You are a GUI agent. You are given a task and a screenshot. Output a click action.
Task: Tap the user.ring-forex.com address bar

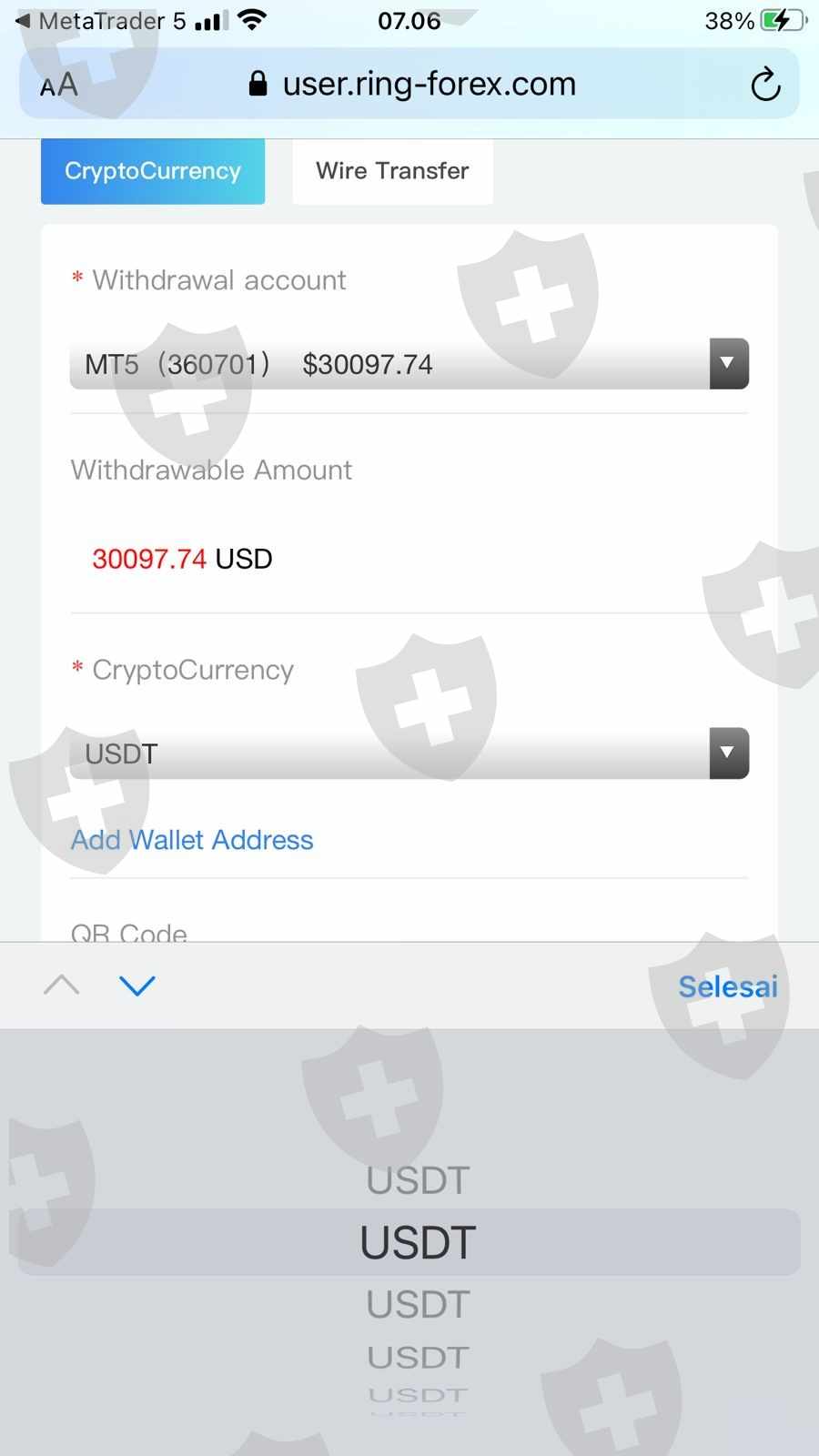pos(410,84)
